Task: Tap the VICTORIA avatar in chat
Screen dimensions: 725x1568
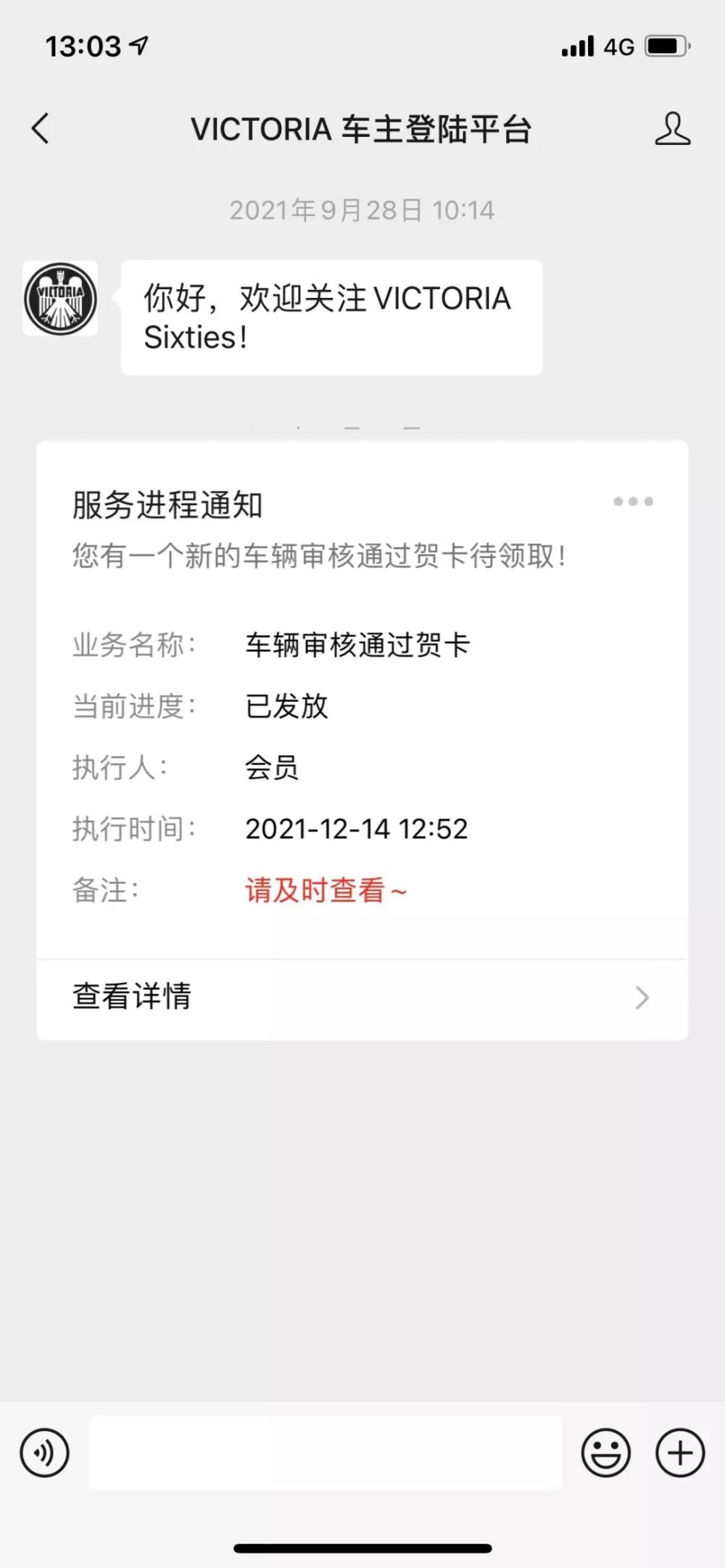Action: tap(60, 299)
